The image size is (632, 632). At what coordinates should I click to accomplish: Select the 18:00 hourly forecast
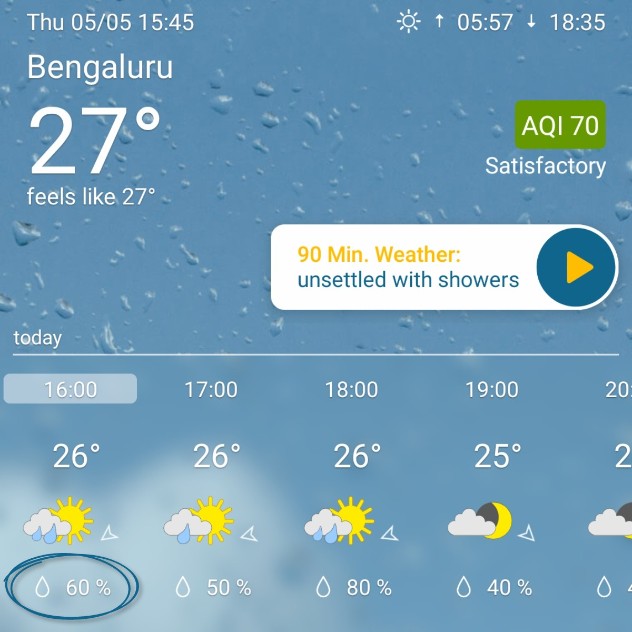click(351, 389)
